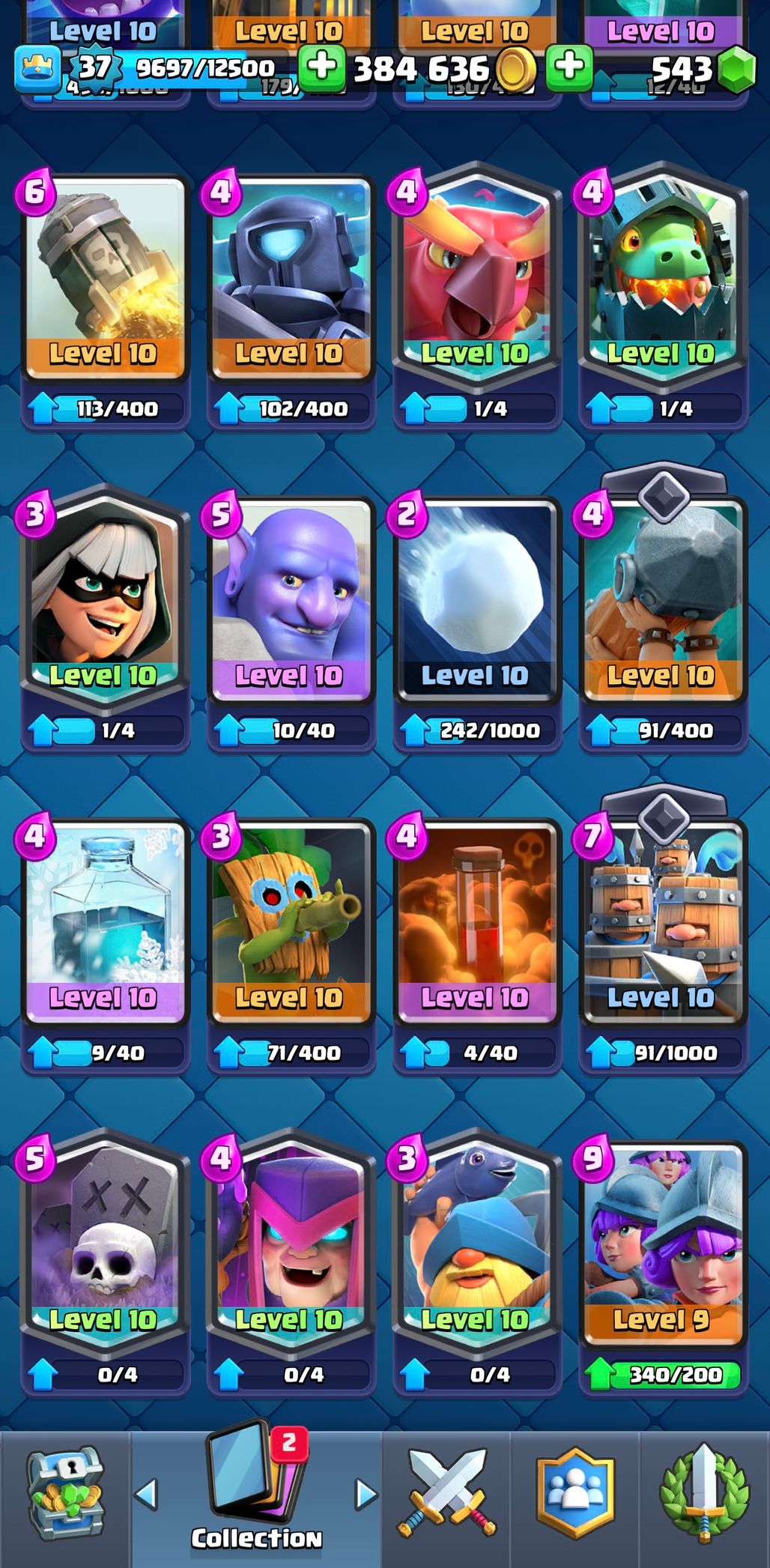Screen dimensions: 770x1568
Task: Add gold with the plus button
Action: click(x=322, y=67)
